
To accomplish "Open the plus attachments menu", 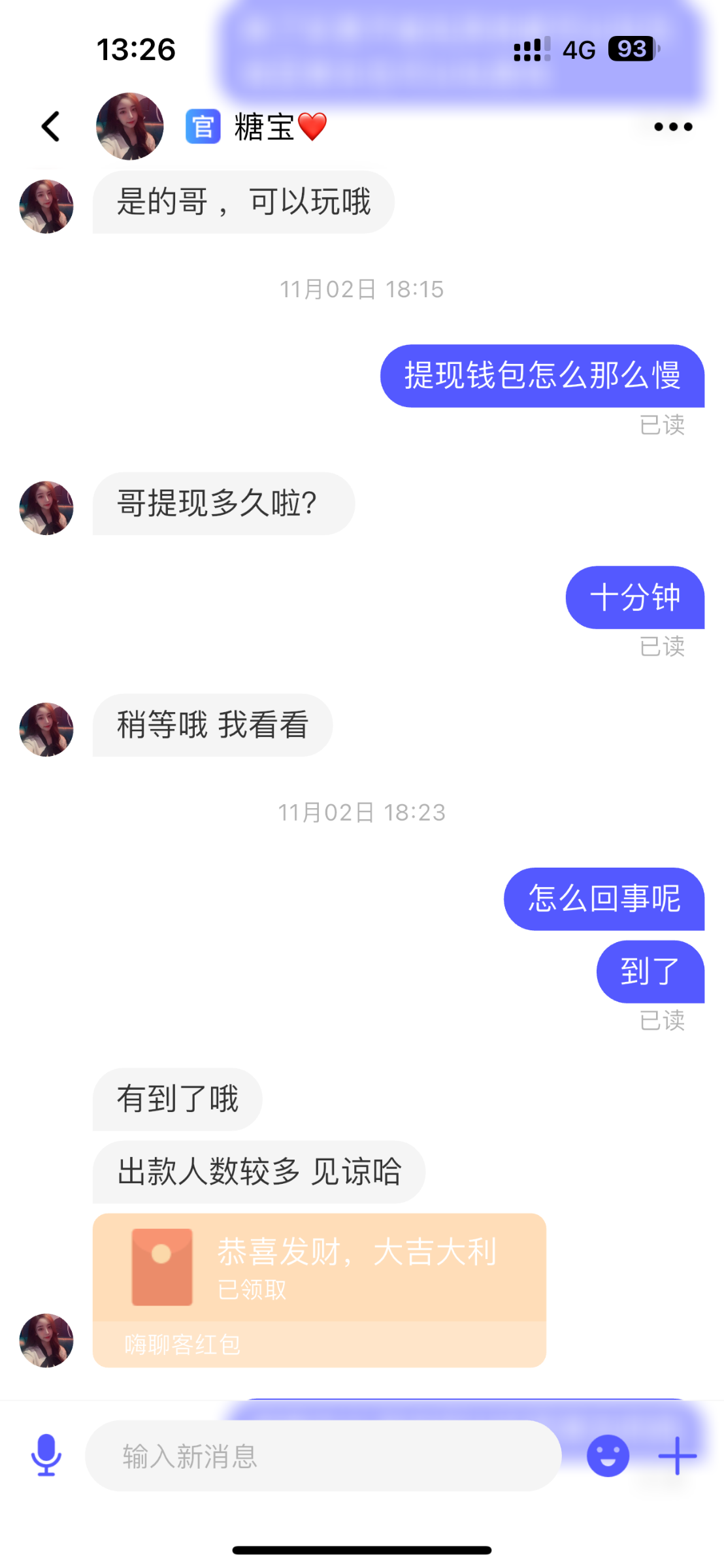I will click(678, 1456).
